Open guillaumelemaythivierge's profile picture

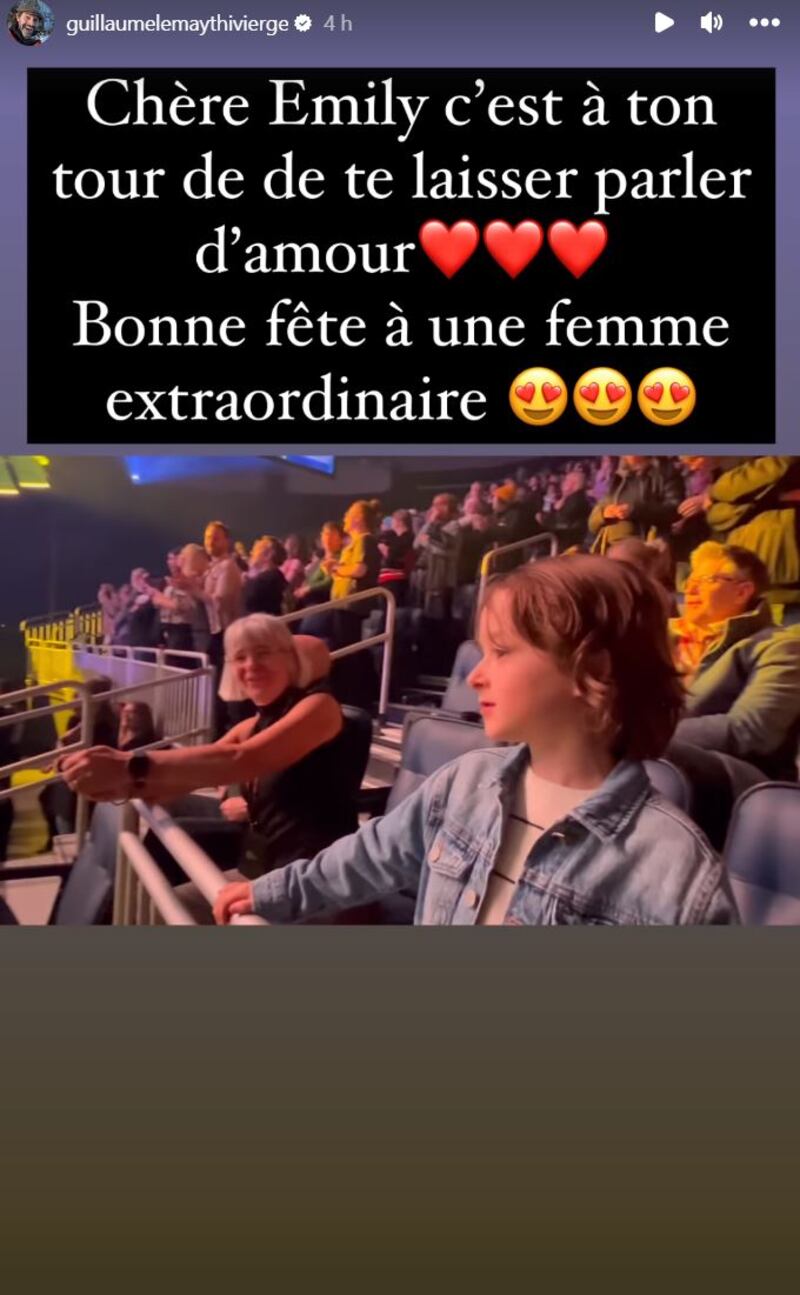(30, 22)
